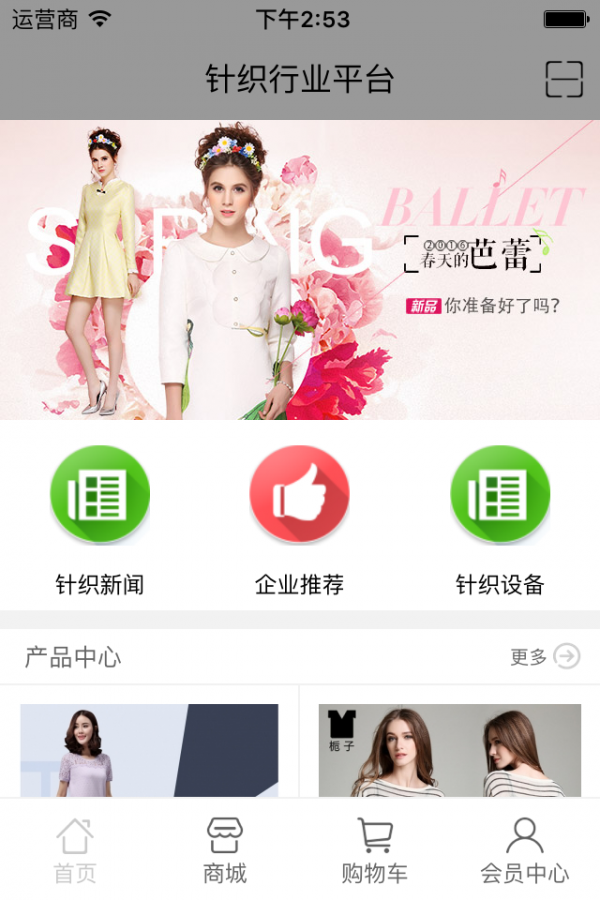Go to the 购物车 shopping cart tab
Image resolution: width=600 pixels, height=900 pixels.
coord(375,850)
